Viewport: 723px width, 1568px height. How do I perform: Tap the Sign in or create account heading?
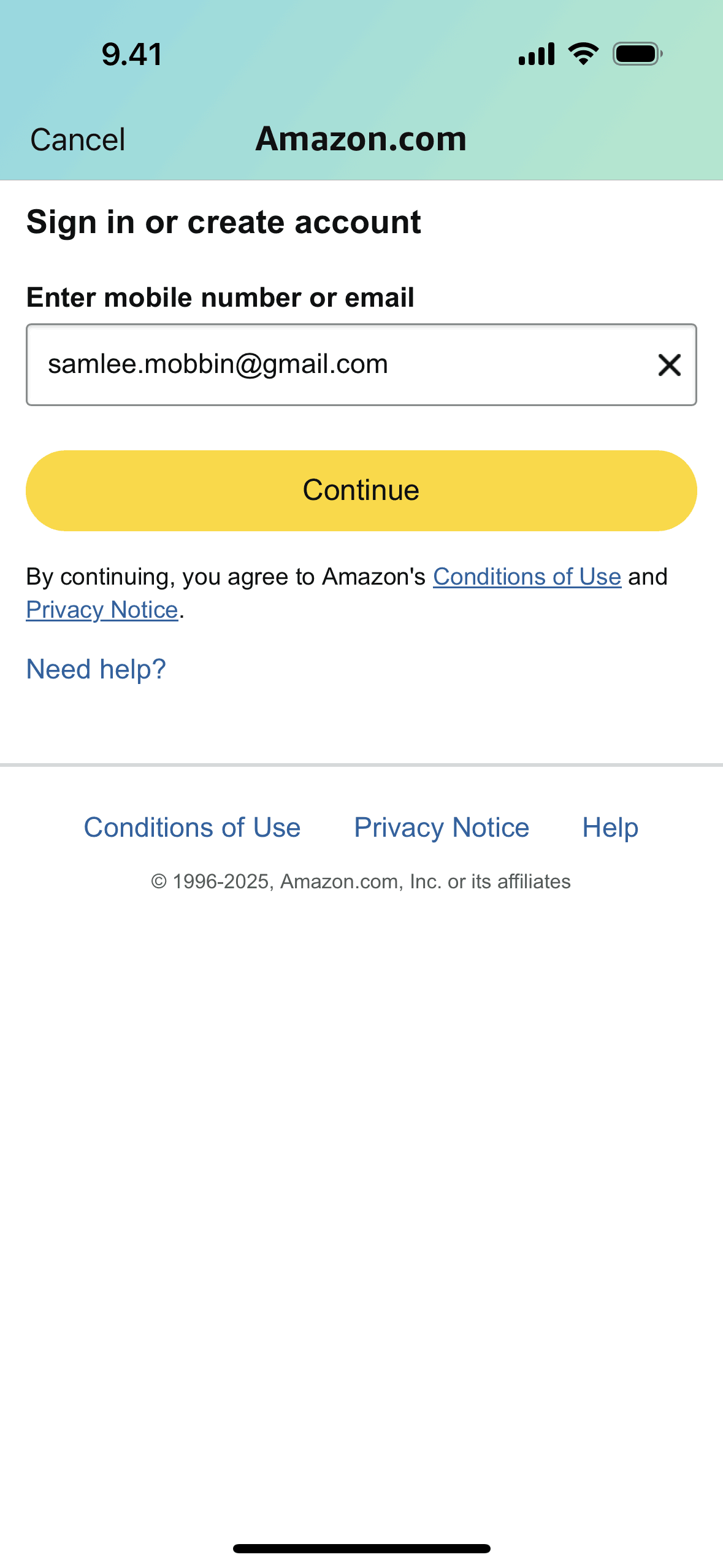pyautogui.click(x=224, y=222)
